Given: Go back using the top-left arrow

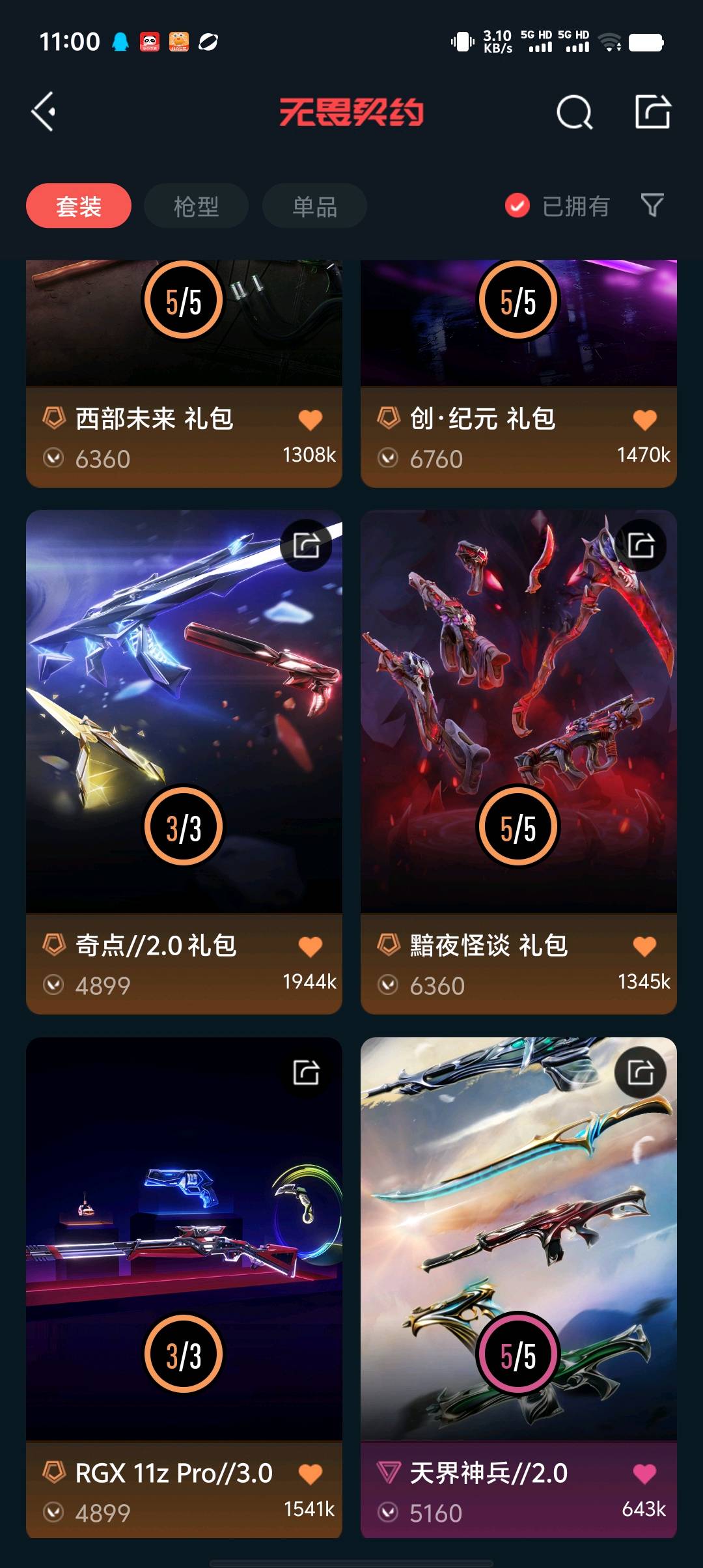Looking at the screenshot, I should (x=44, y=111).
